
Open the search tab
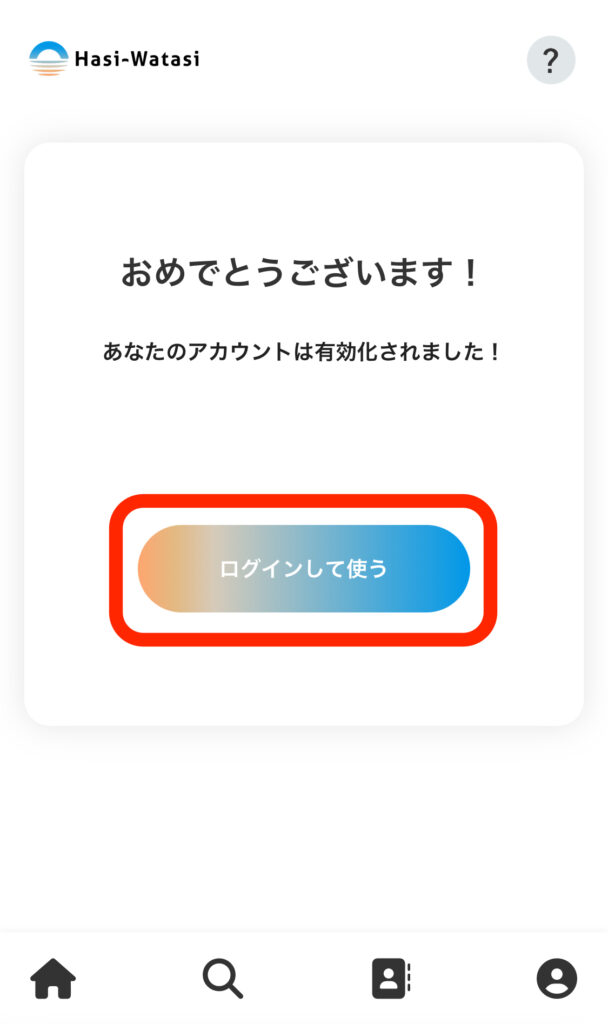pos(222,978)
